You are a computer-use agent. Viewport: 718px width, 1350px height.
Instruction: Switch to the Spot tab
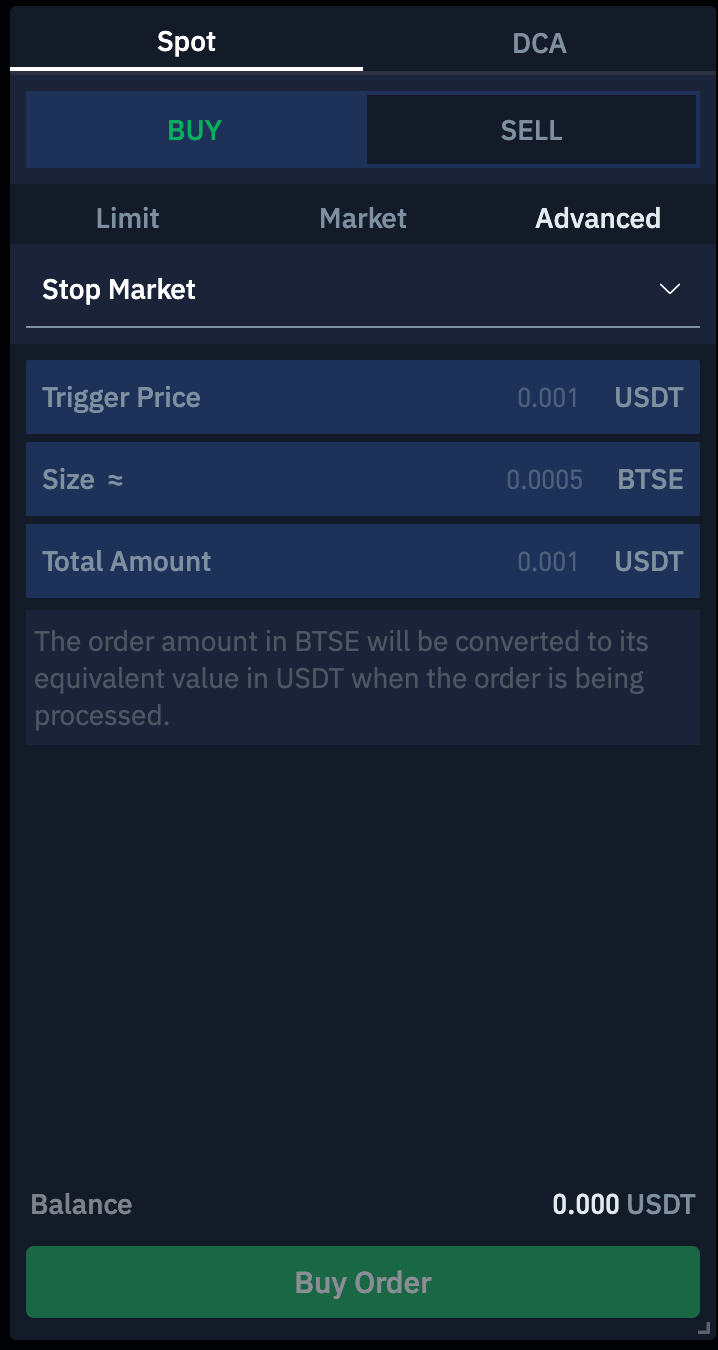(x=187, y=42)
